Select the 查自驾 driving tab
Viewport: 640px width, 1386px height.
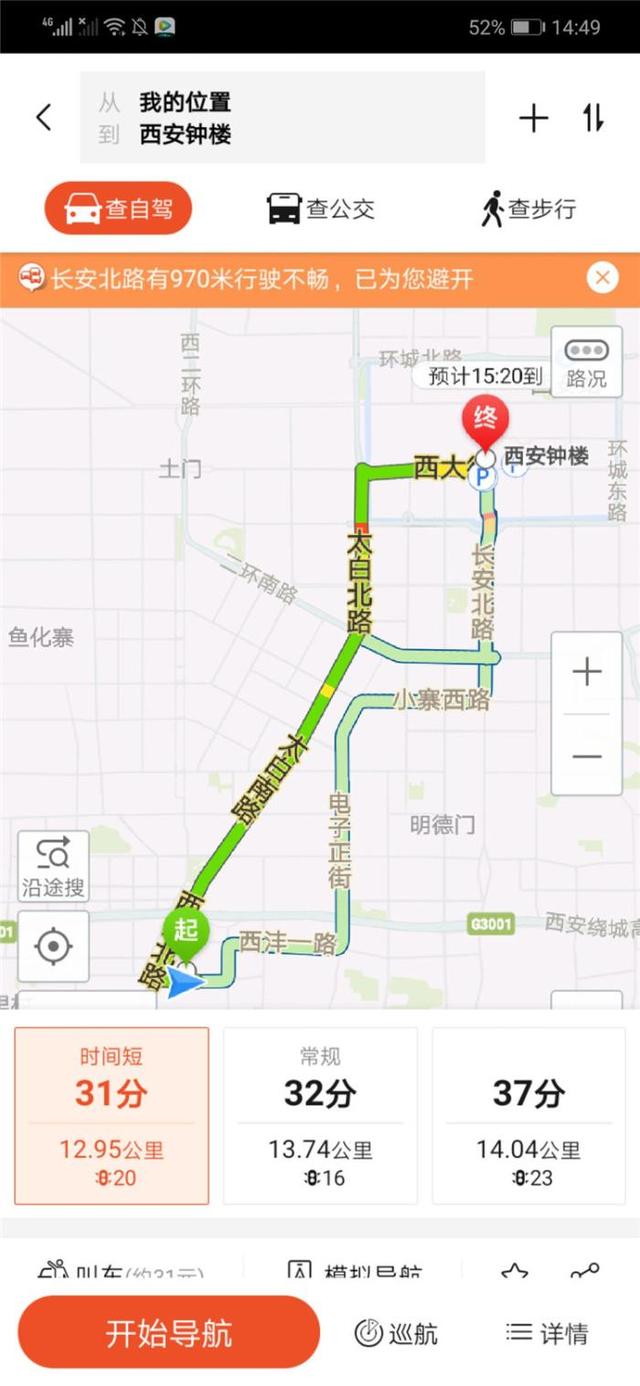pyautogui.click(x=118, y=209)
